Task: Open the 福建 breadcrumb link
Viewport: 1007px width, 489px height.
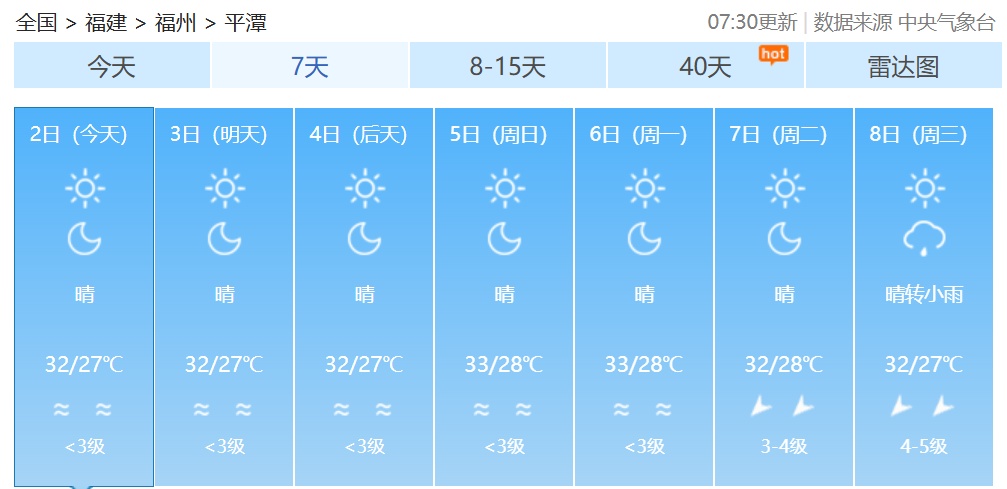Action: pyautogui.click(x=105, y=22)
